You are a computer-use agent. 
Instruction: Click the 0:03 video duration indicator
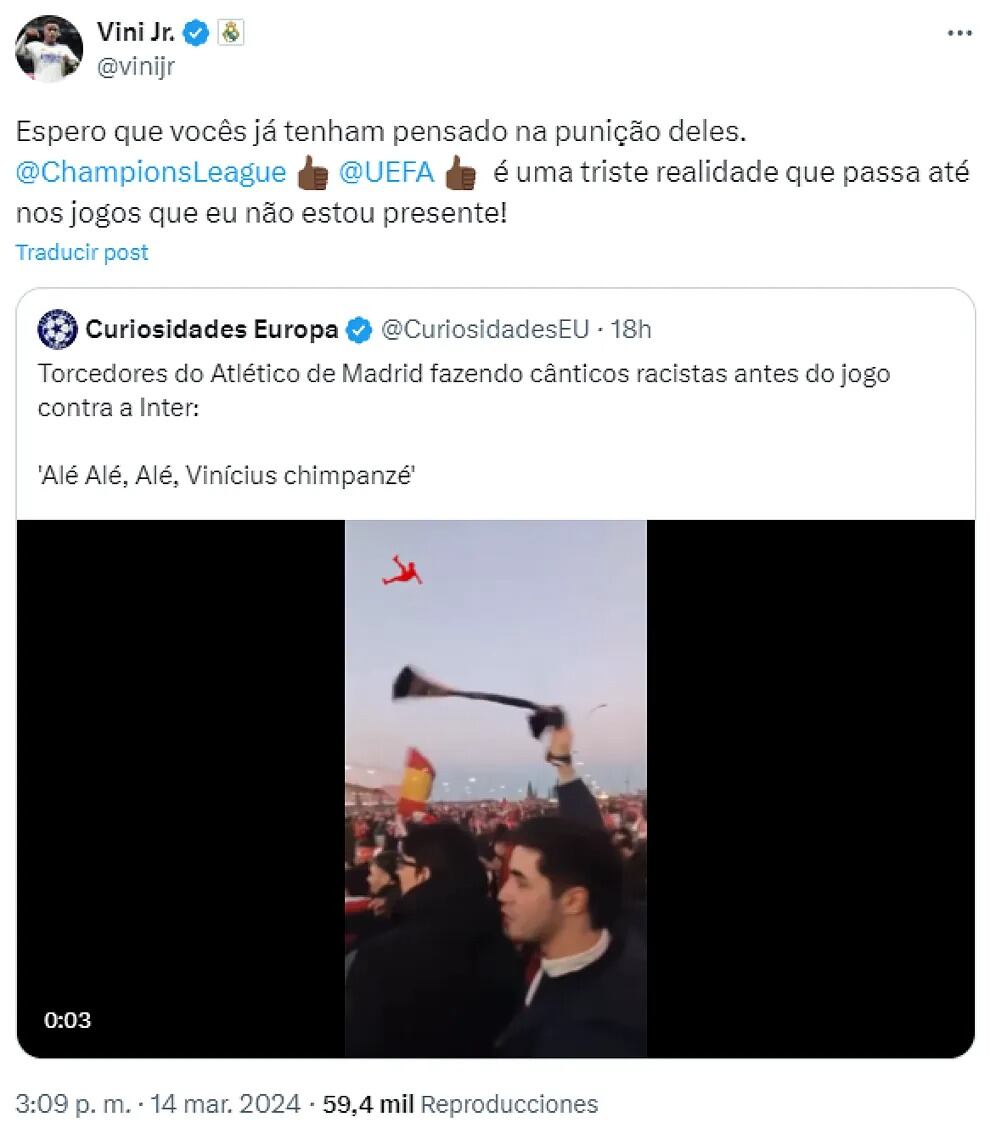click(66, 1022)
